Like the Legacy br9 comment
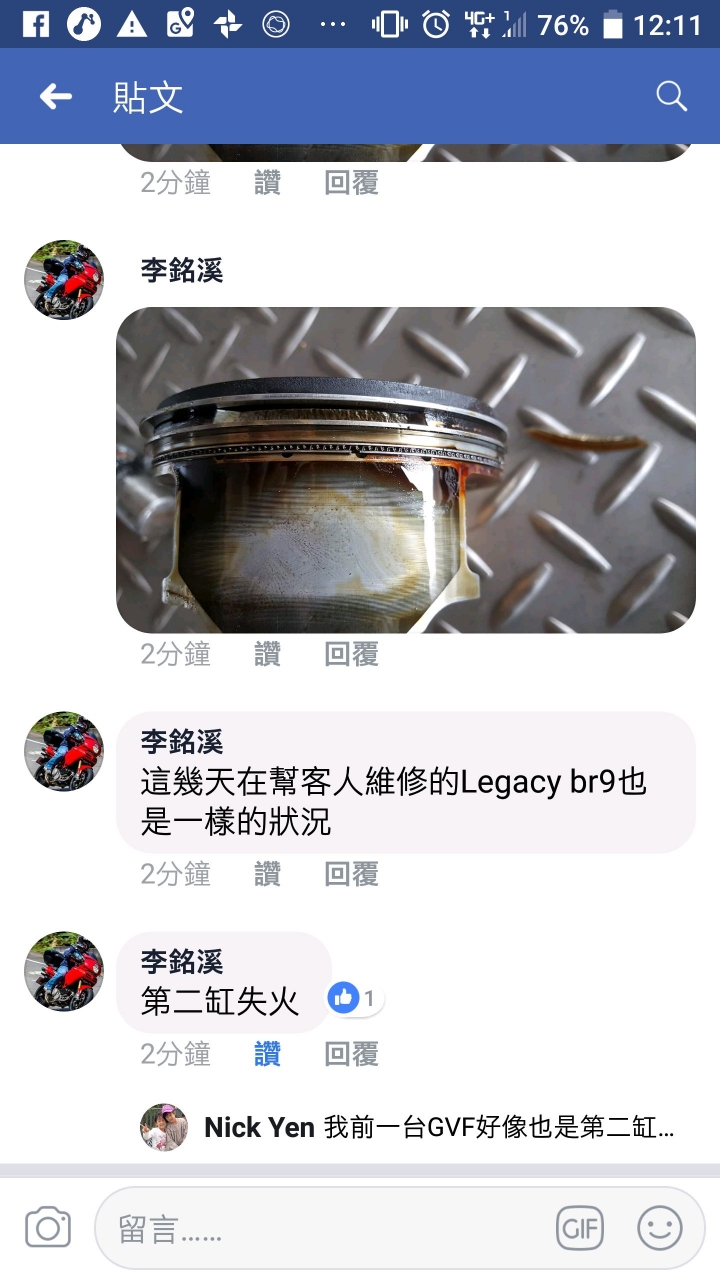 pyautogui.click(x=267, y=874)
